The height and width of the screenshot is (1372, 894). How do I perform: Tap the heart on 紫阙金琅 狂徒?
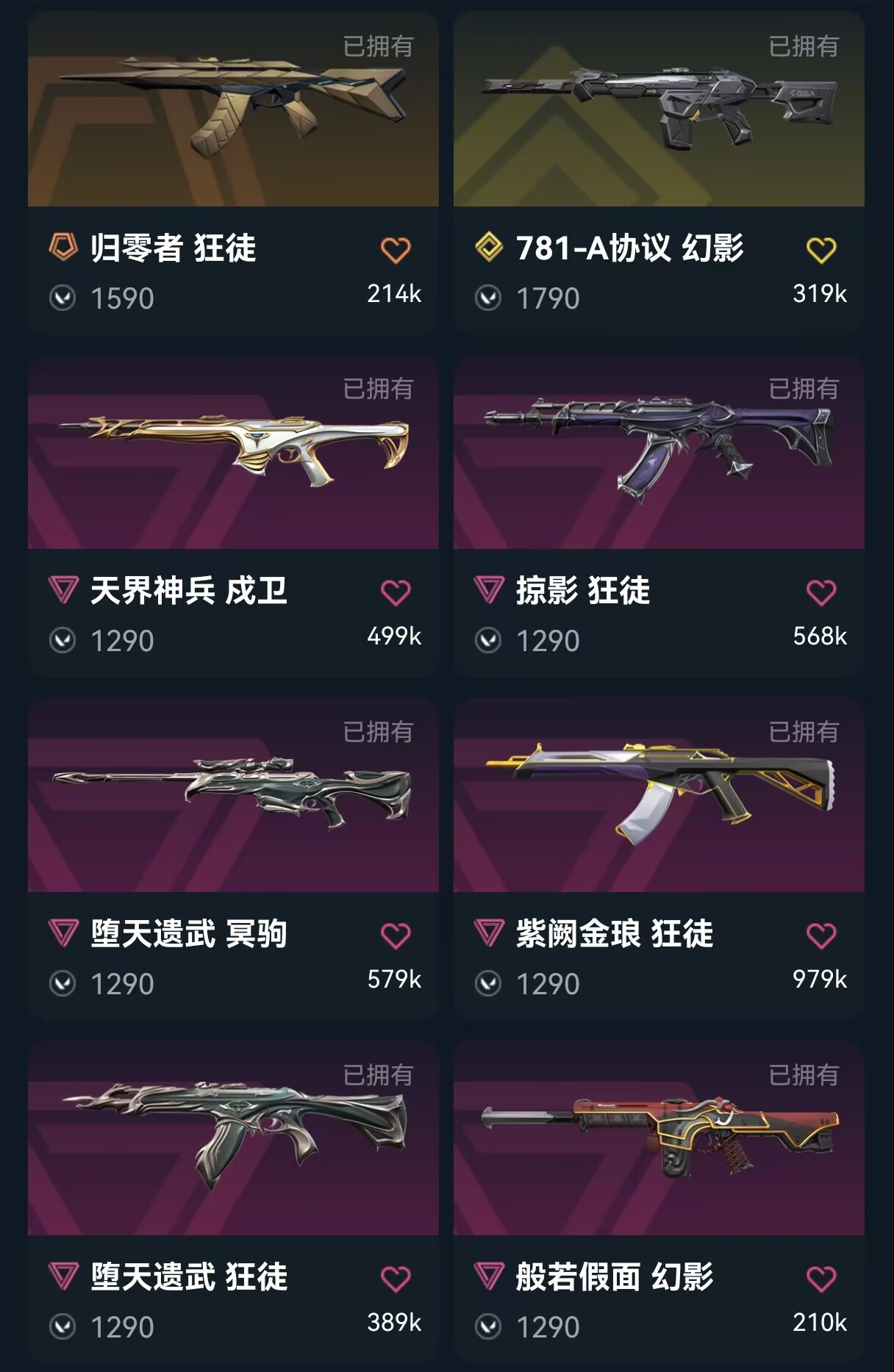[x=821, y=936]
